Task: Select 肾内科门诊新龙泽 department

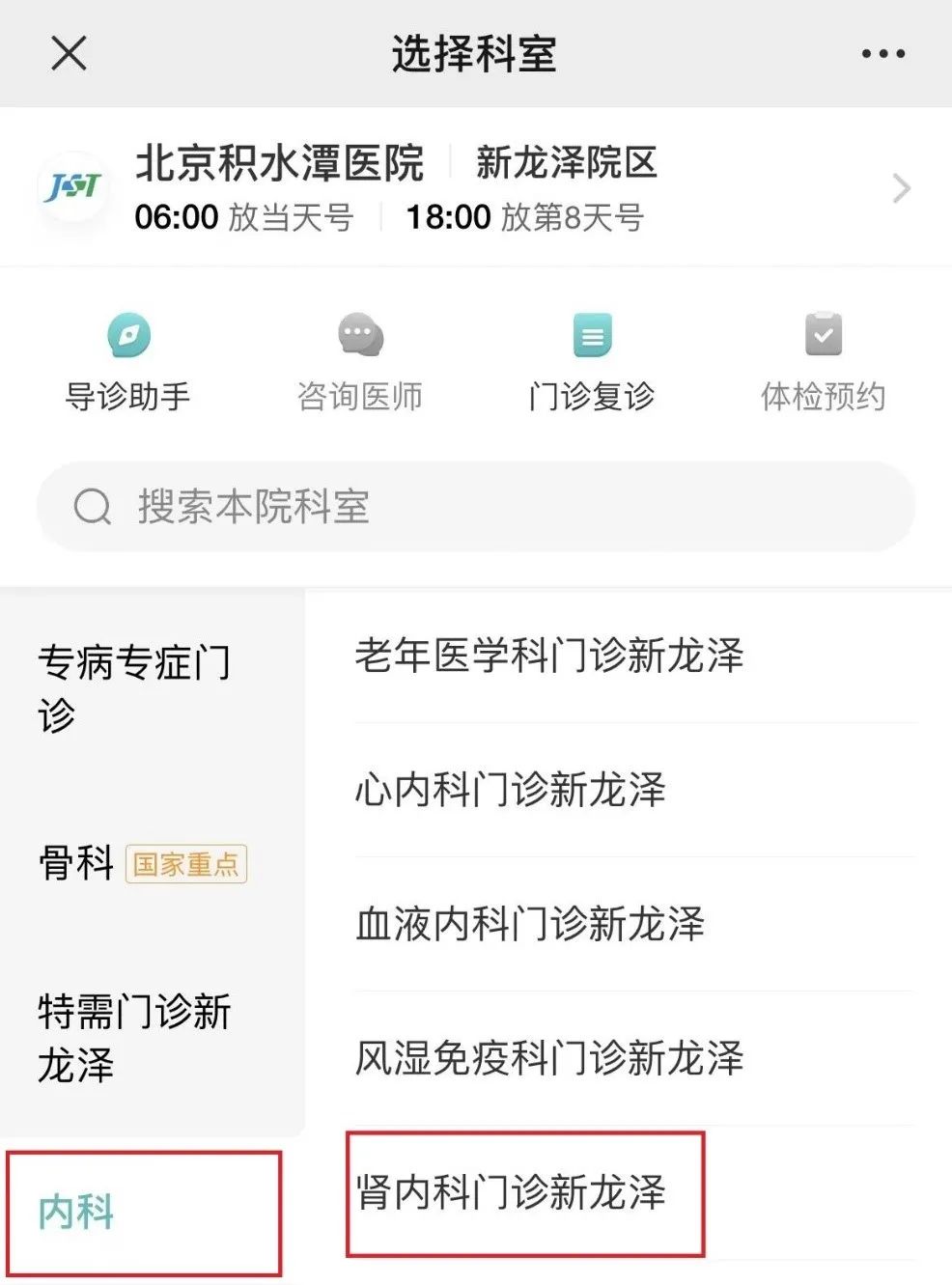Action: pyautogui.click(x=510, y=1192)
